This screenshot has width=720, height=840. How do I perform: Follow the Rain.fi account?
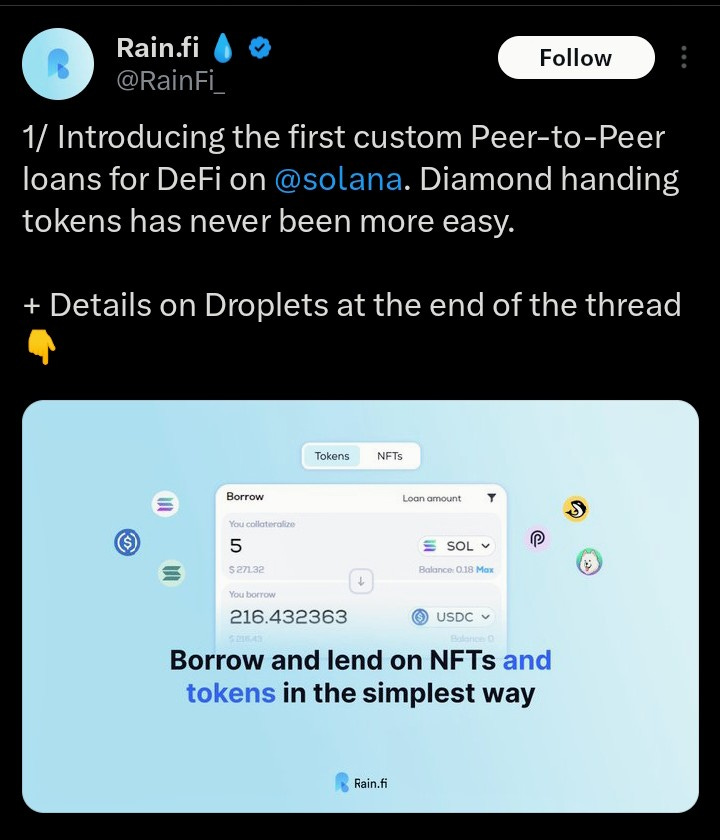[576, 58]
